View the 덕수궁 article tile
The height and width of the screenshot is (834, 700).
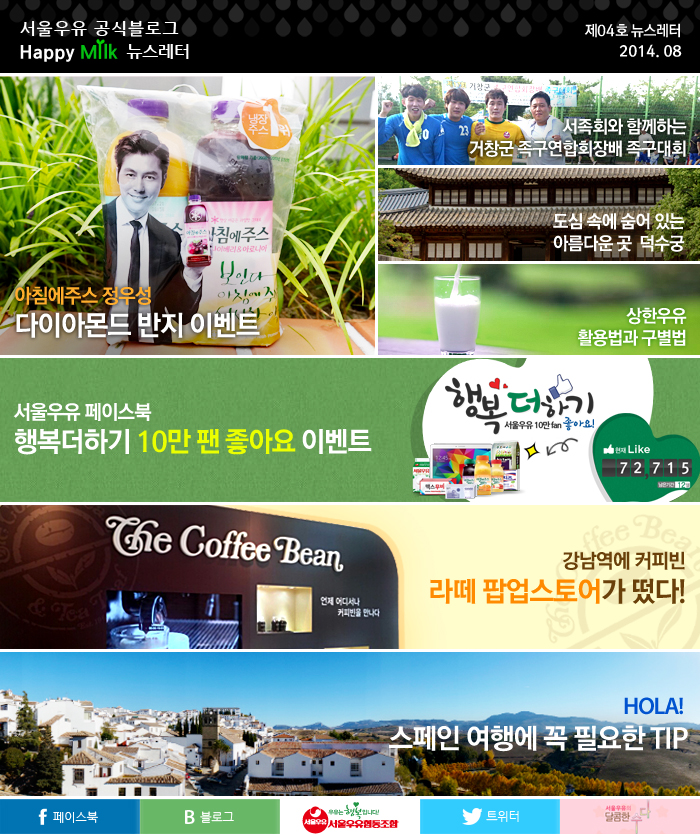(537, 214)
